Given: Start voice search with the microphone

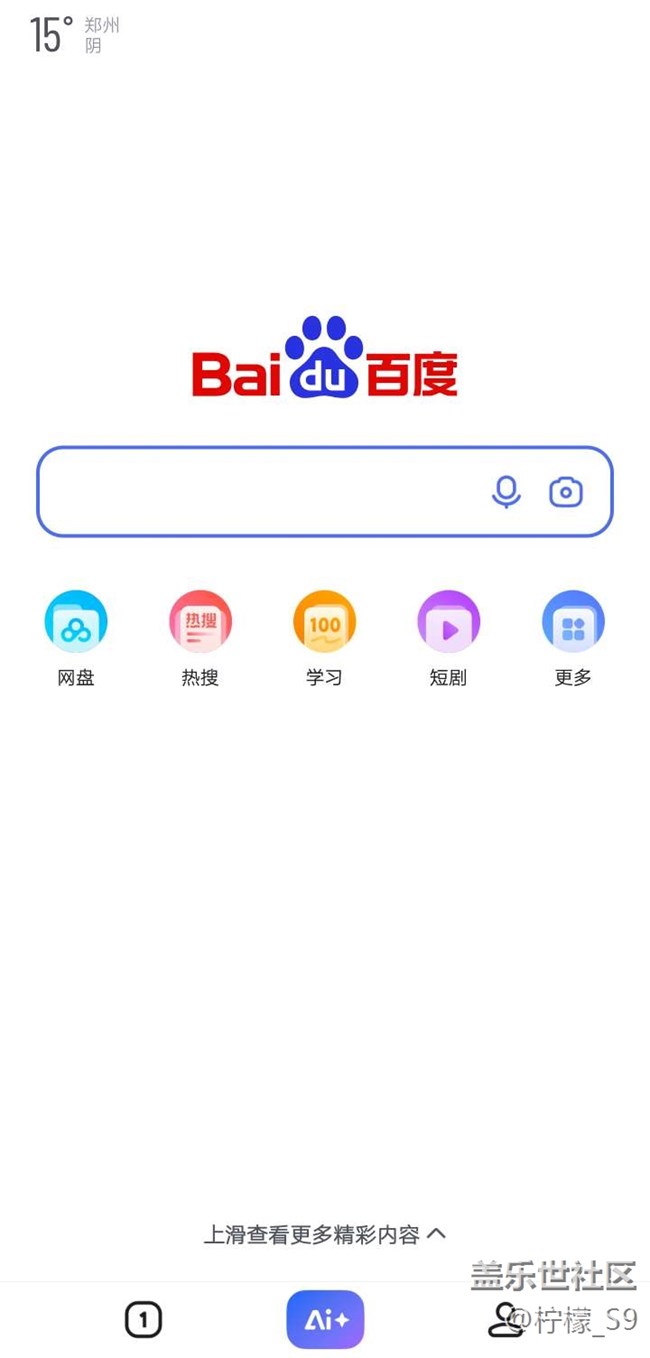Looking at the screenshot, I should pos(506,492).
